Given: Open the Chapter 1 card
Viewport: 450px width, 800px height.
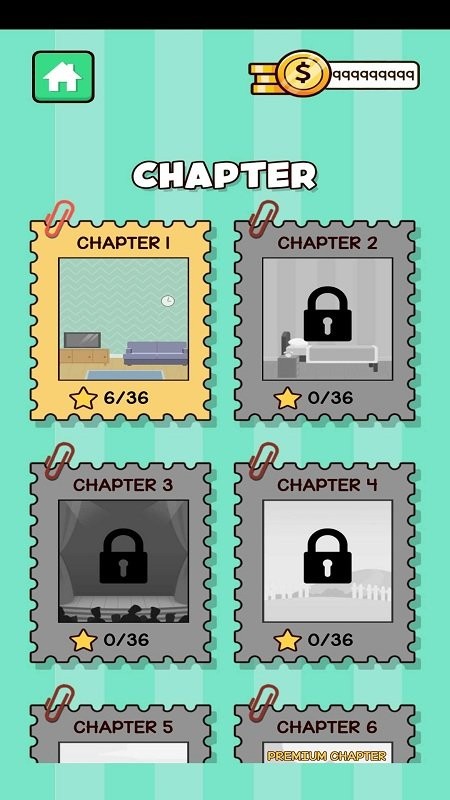Looking at the screenshot, I should coord(120,320).
